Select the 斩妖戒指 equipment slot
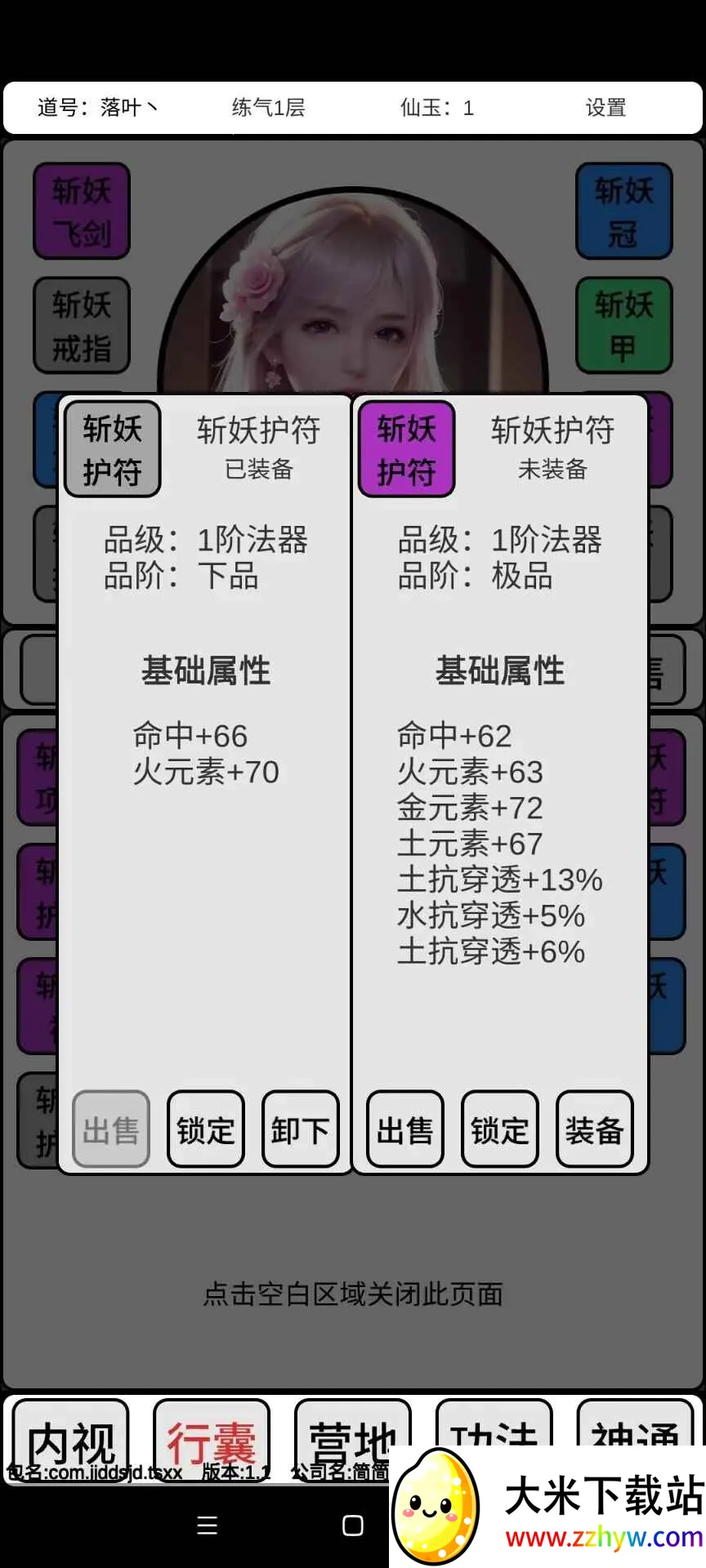Image resolution: width=706 pixels, height=1568 pixels. click(x=82, y=326)
